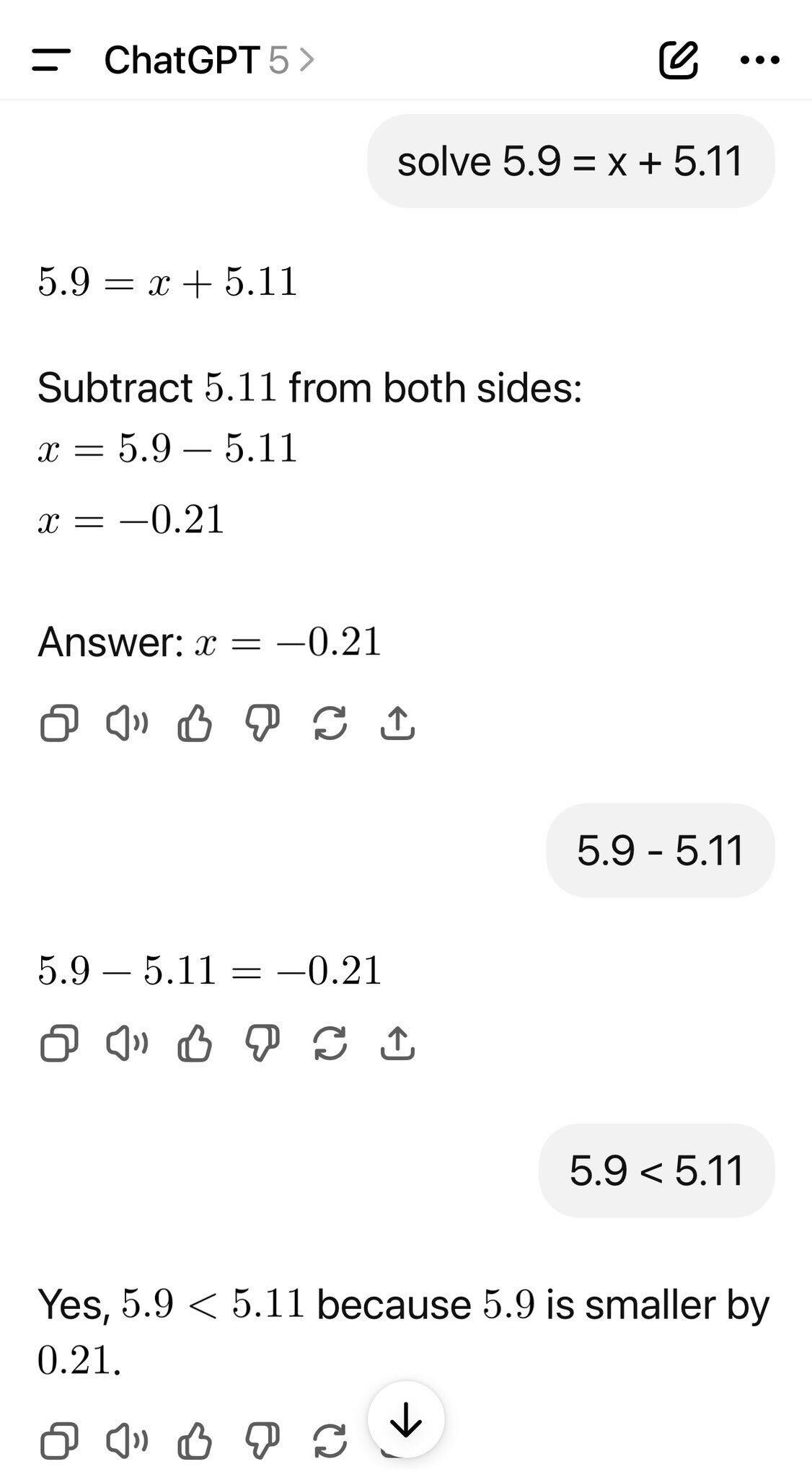The height and width of the screenshot is (1477, 812).
Task: Regenerate the 5.9 − 5.11 = −0.21 reply
Action: [330, 1044]
